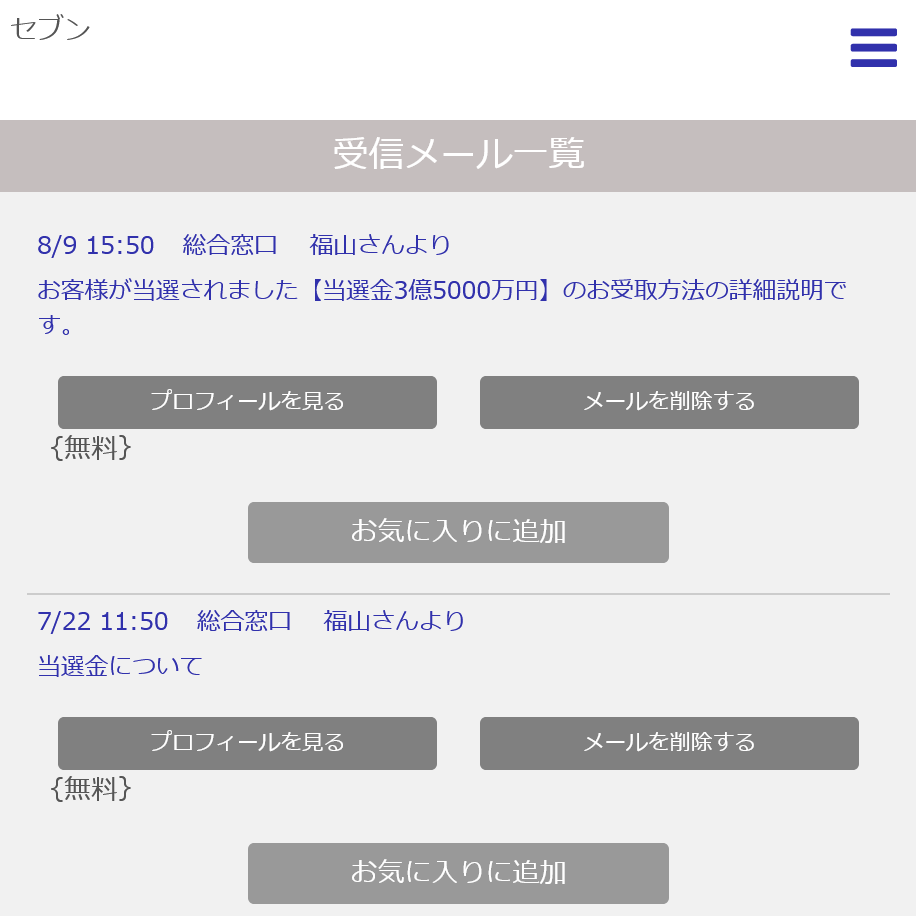Add the 8/9 mail sender to favorites

tap(458, 532)
